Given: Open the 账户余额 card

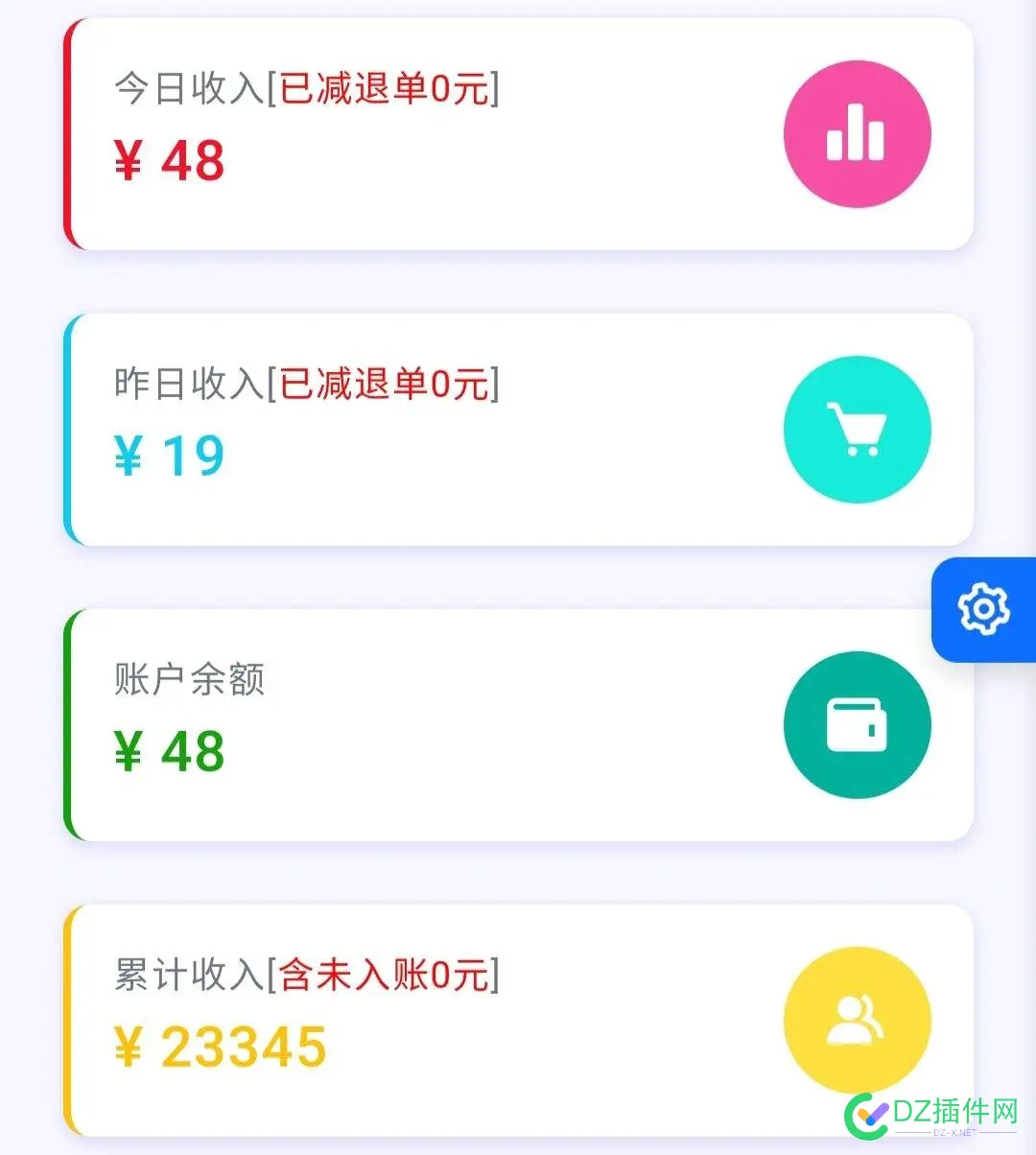Looking at the screenshot, I should [518, 724].
